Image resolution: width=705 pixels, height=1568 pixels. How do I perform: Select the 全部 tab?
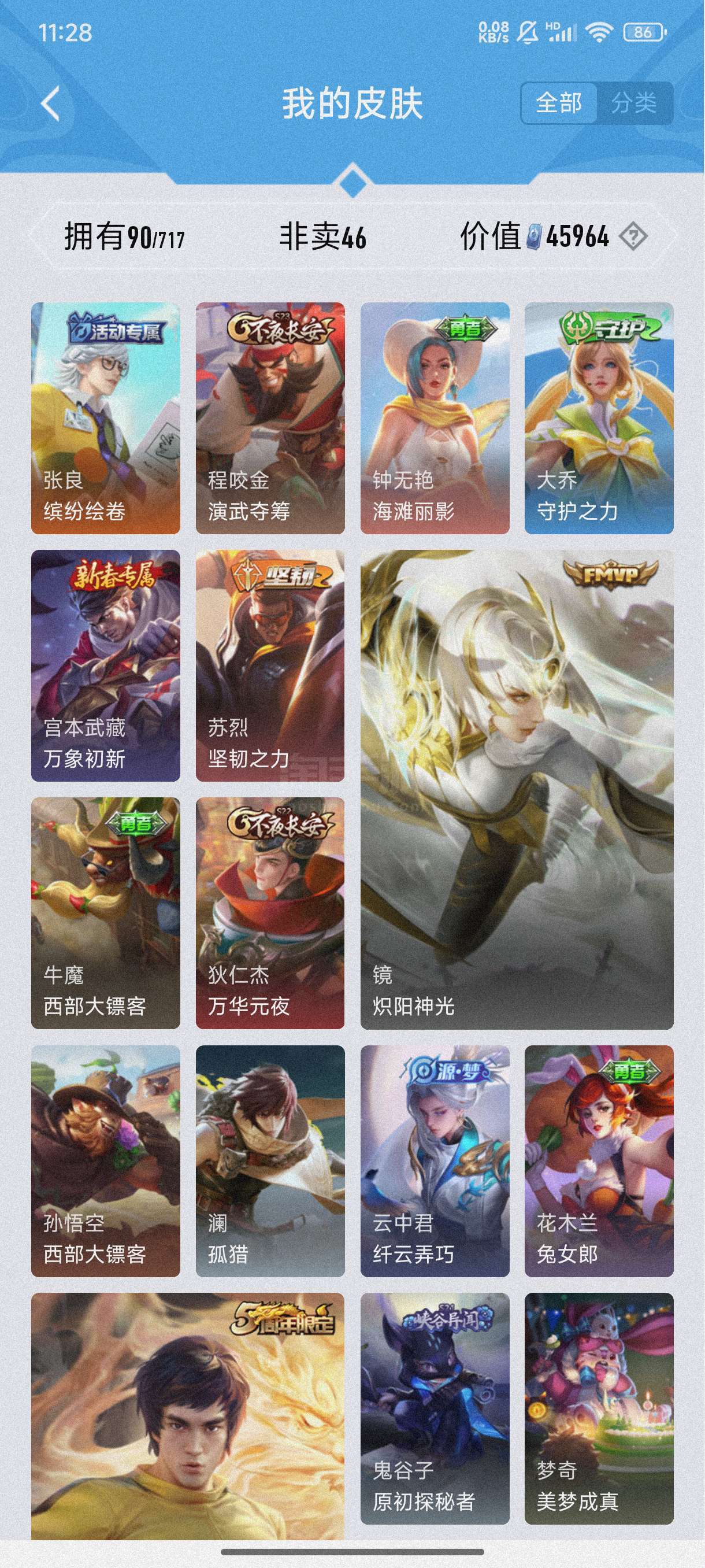559,103
